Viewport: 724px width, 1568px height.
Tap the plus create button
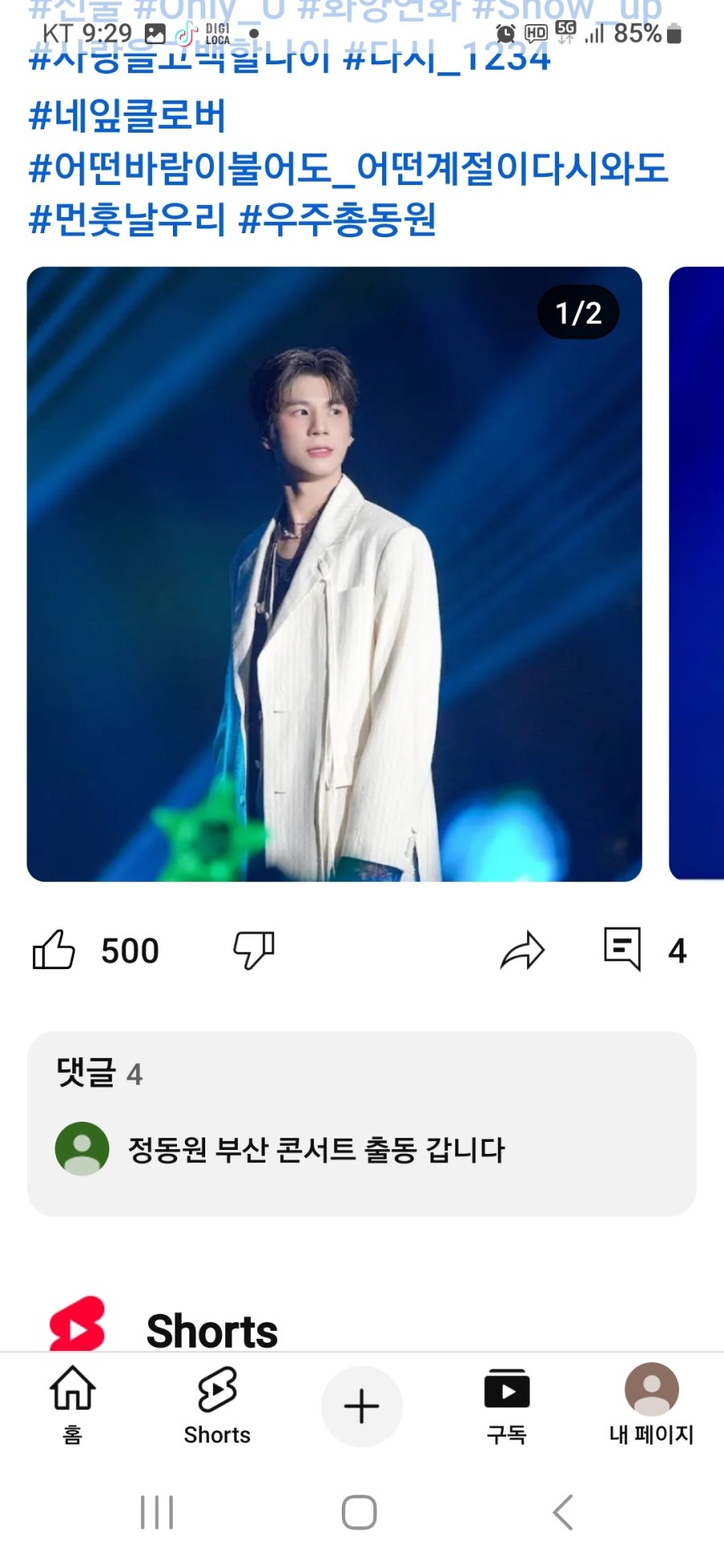pos(361,1406)
